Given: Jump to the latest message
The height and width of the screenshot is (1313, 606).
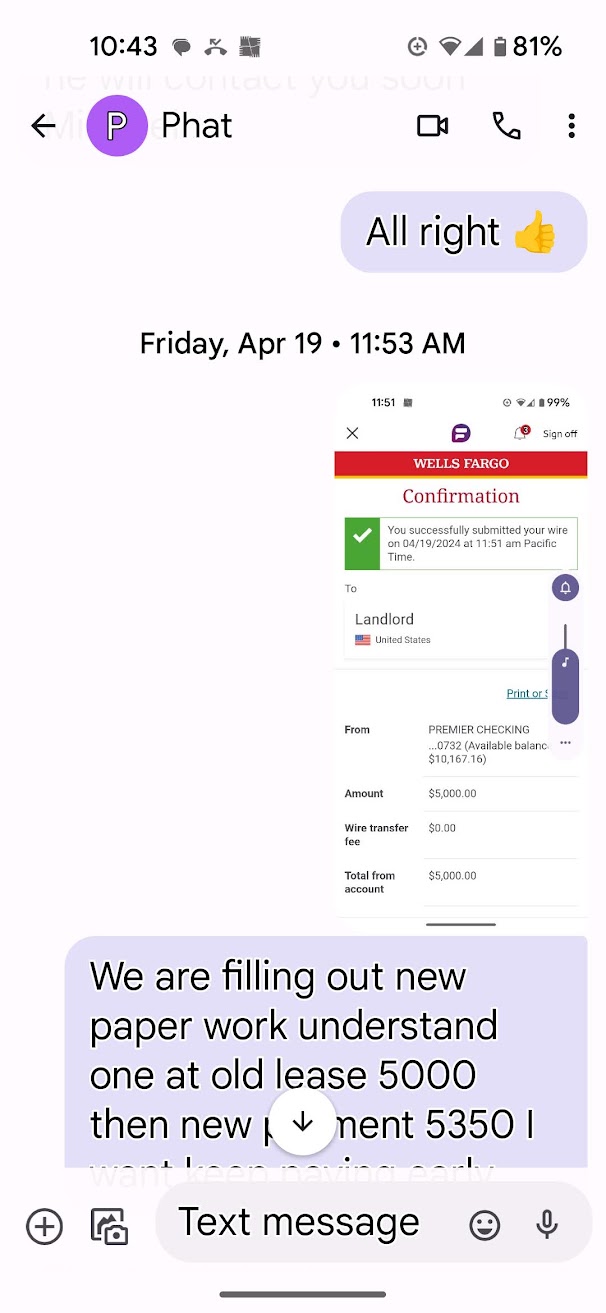Looking at the screenshot, I should [x=302, y=1122].
